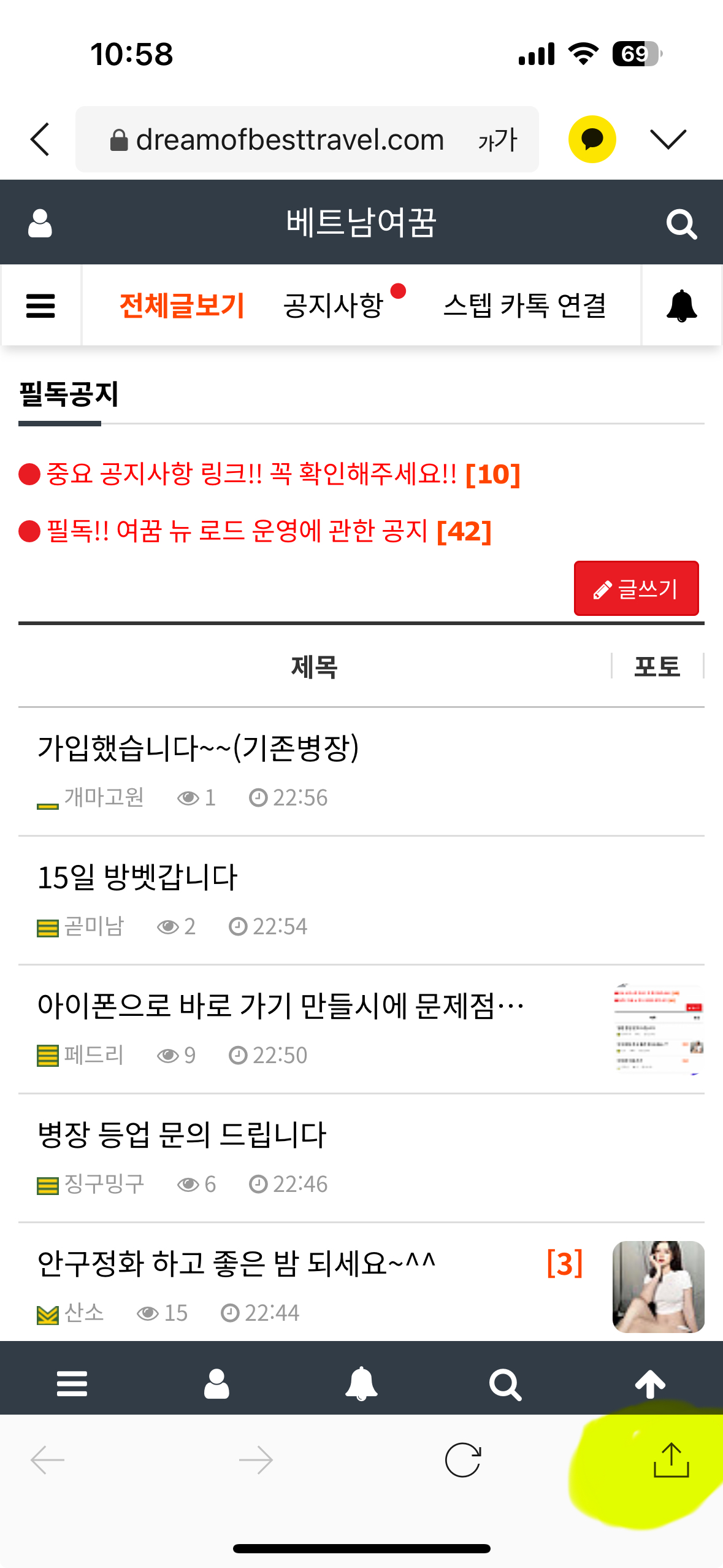Open search in the site header
The image size is (723, 1568).
tap(681, 225)
